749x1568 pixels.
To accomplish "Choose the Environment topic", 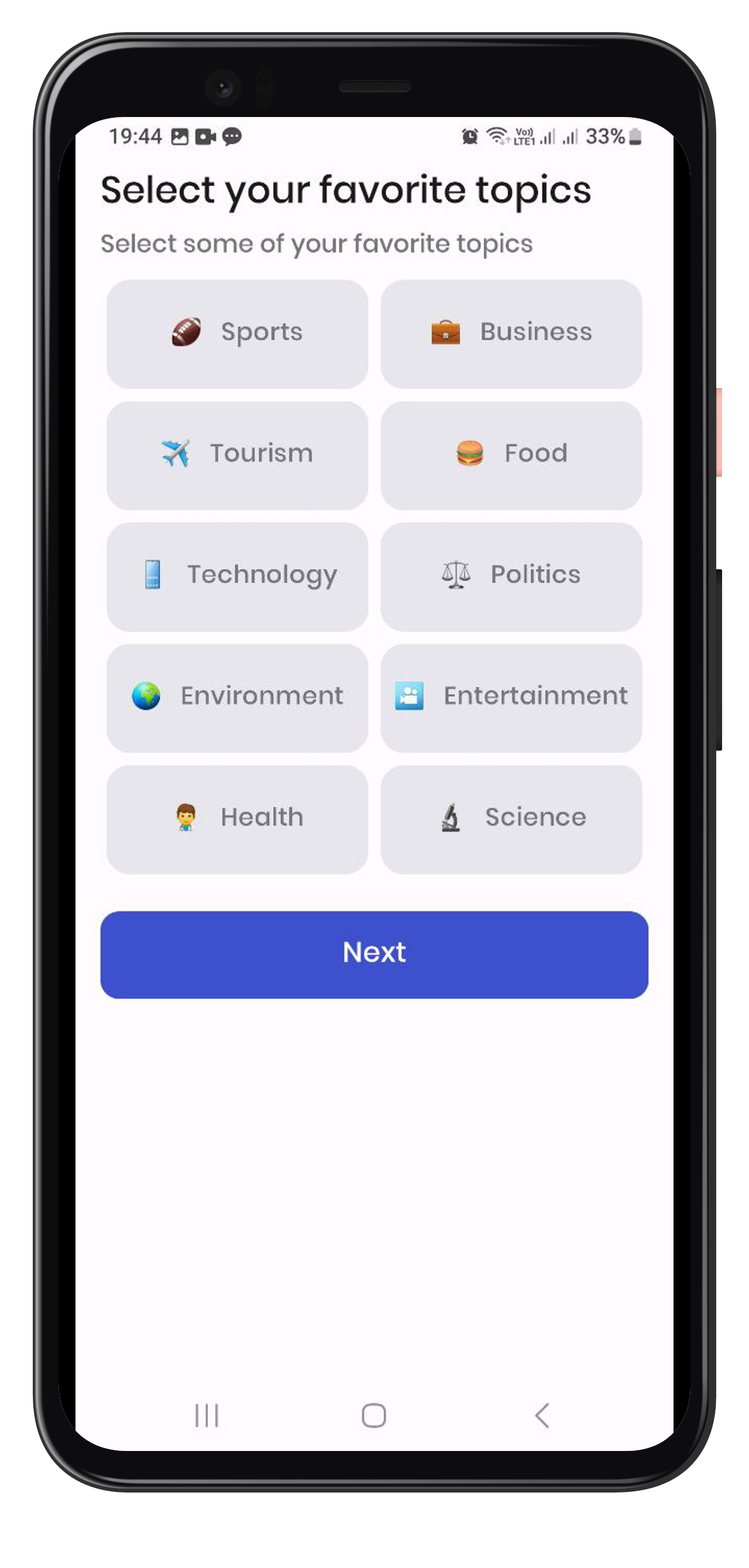I will coord(237,697).
